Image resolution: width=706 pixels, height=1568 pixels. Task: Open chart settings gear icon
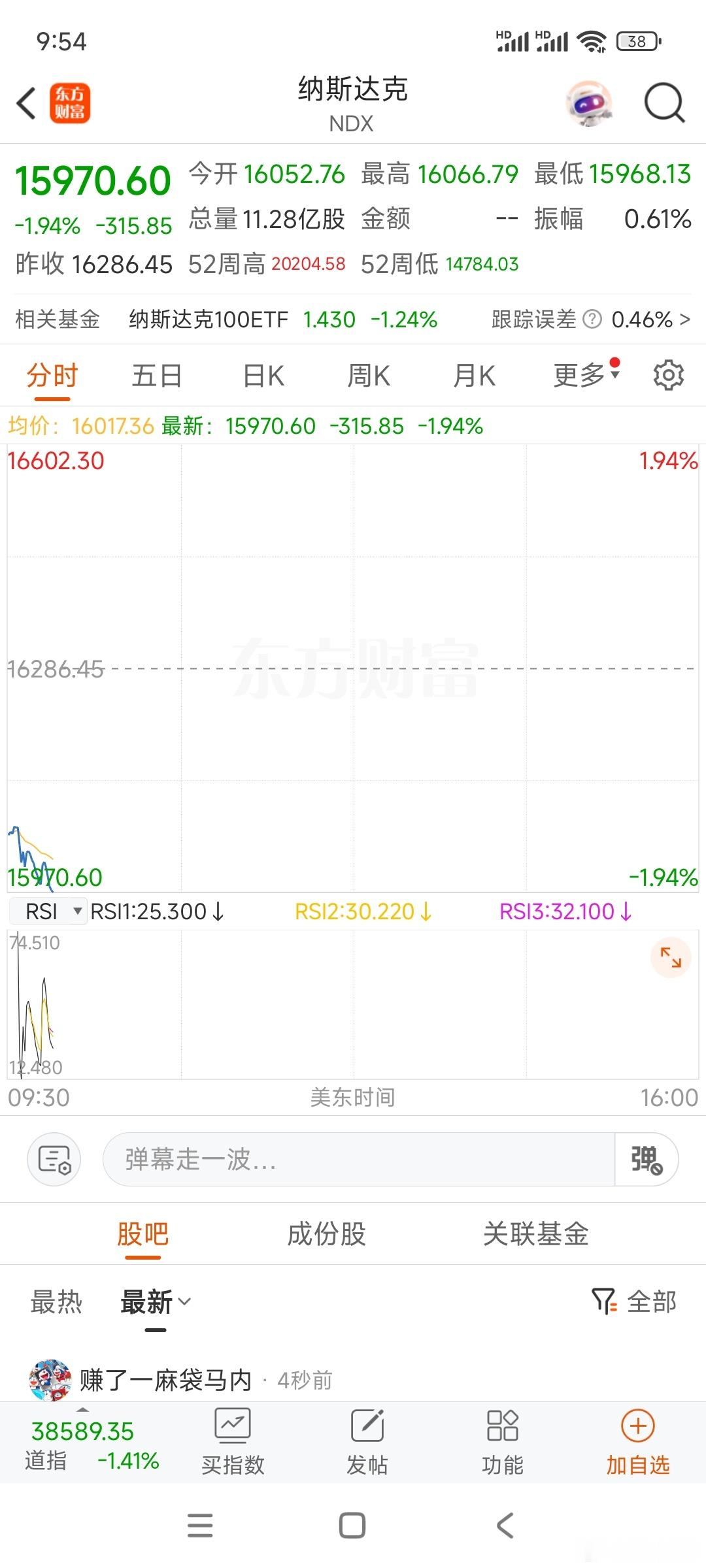tap(668, 376)
